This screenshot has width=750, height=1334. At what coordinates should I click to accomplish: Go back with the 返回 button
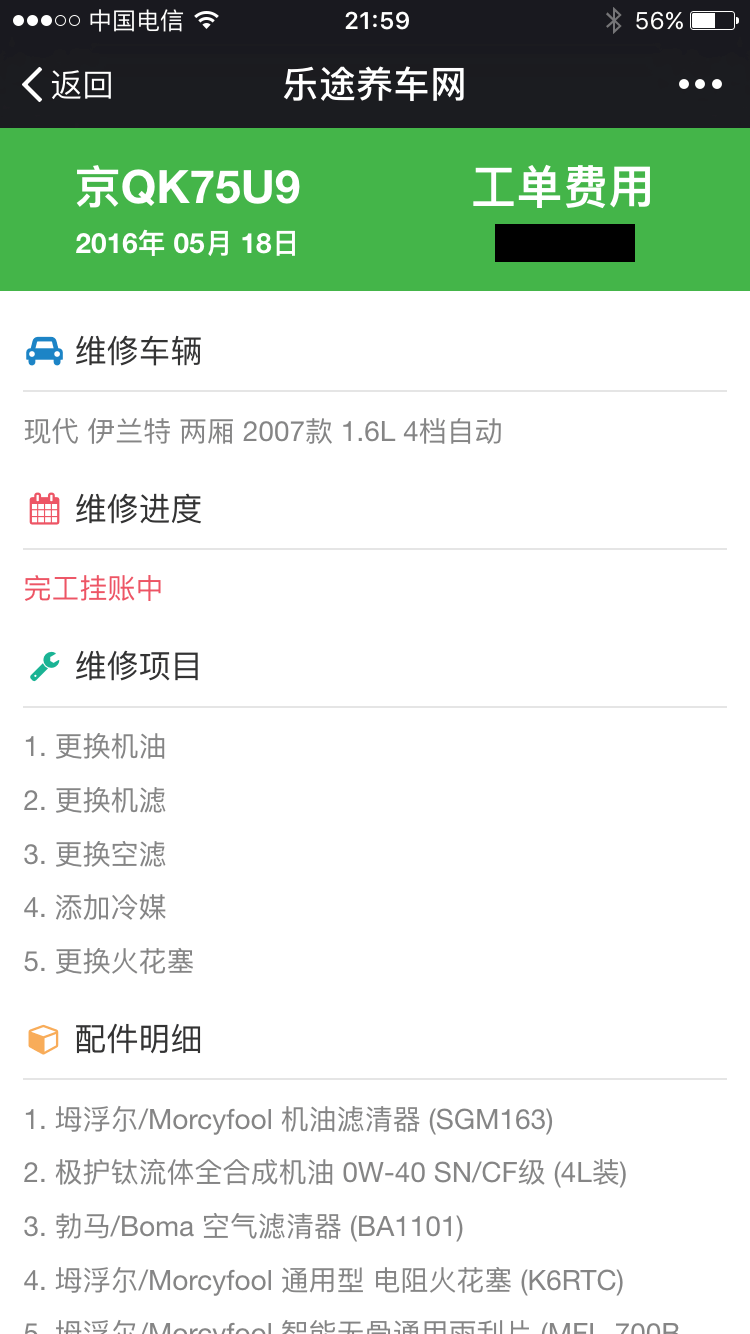tap(66, 85)
